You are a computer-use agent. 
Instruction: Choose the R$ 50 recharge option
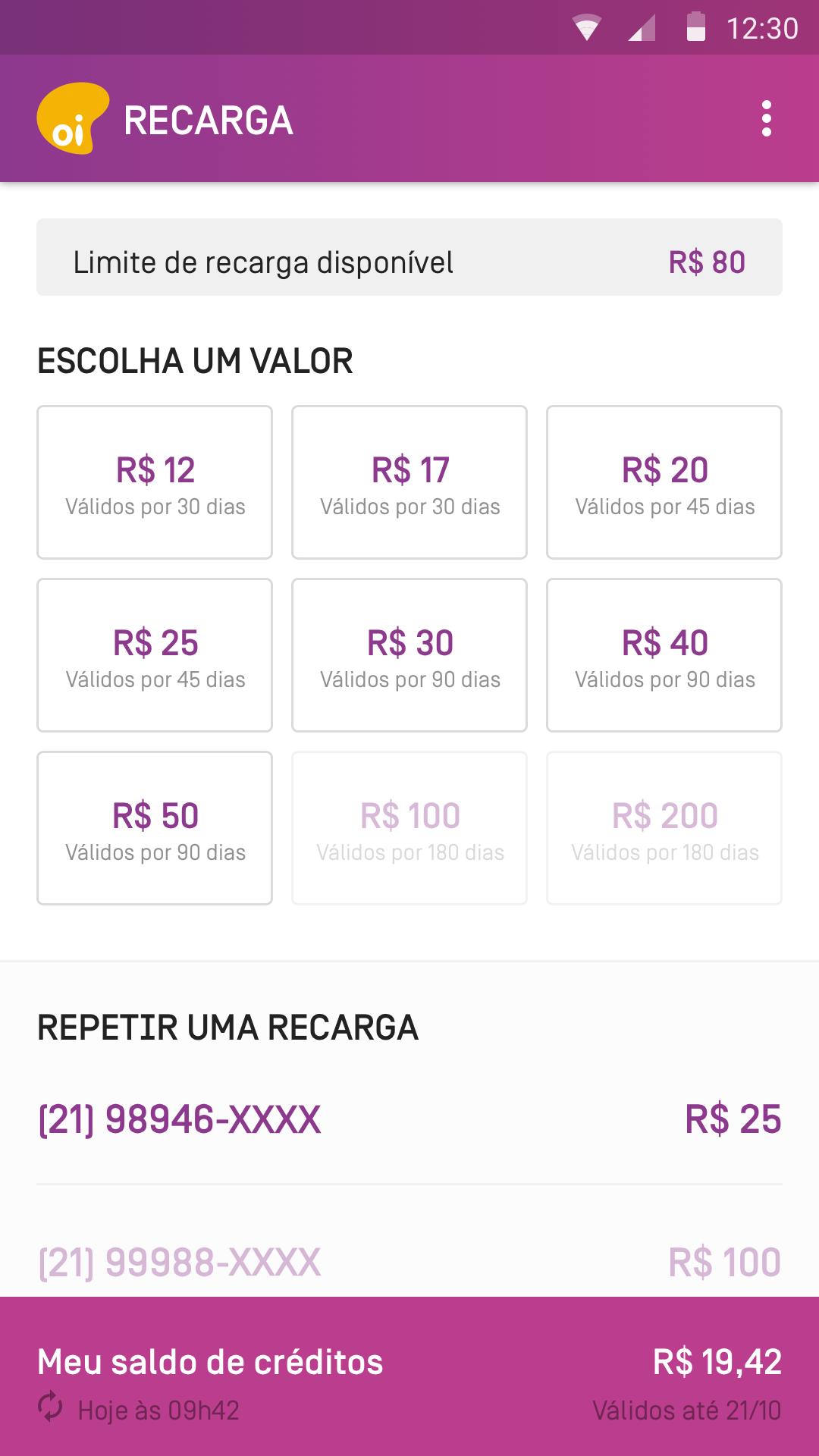[x=154, y=828]
